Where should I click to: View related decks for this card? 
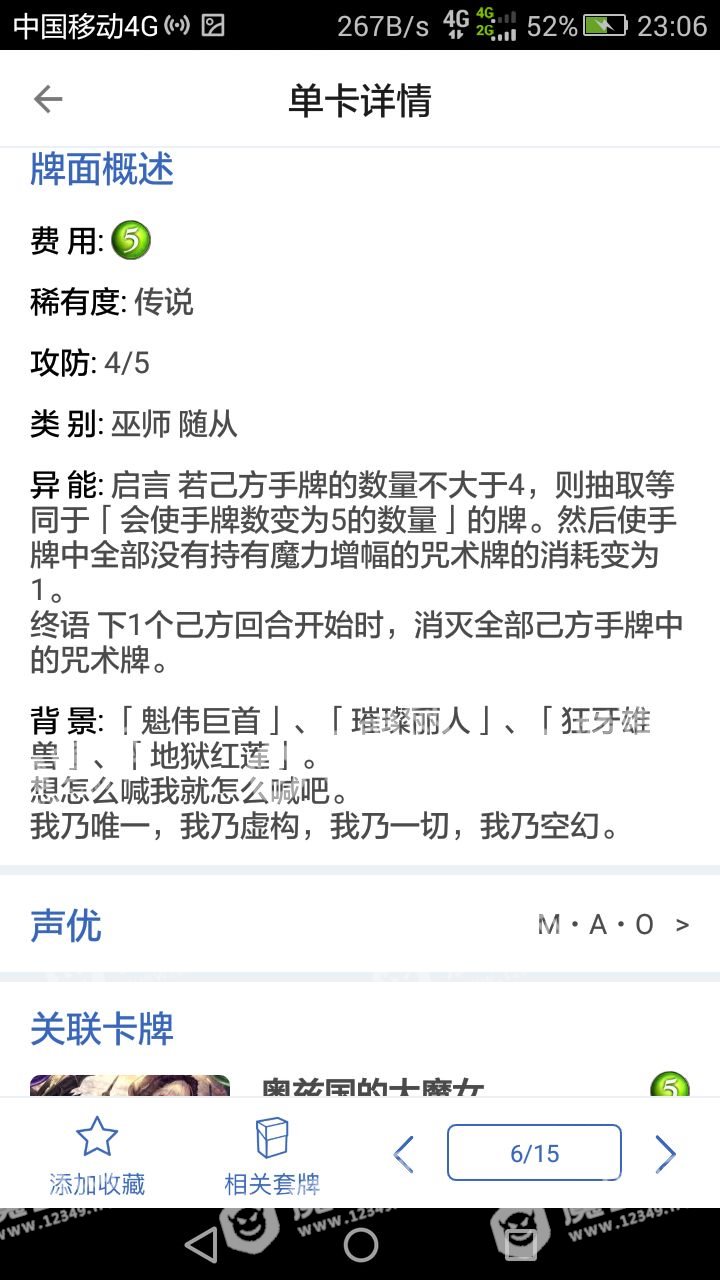pos(272,1156)
